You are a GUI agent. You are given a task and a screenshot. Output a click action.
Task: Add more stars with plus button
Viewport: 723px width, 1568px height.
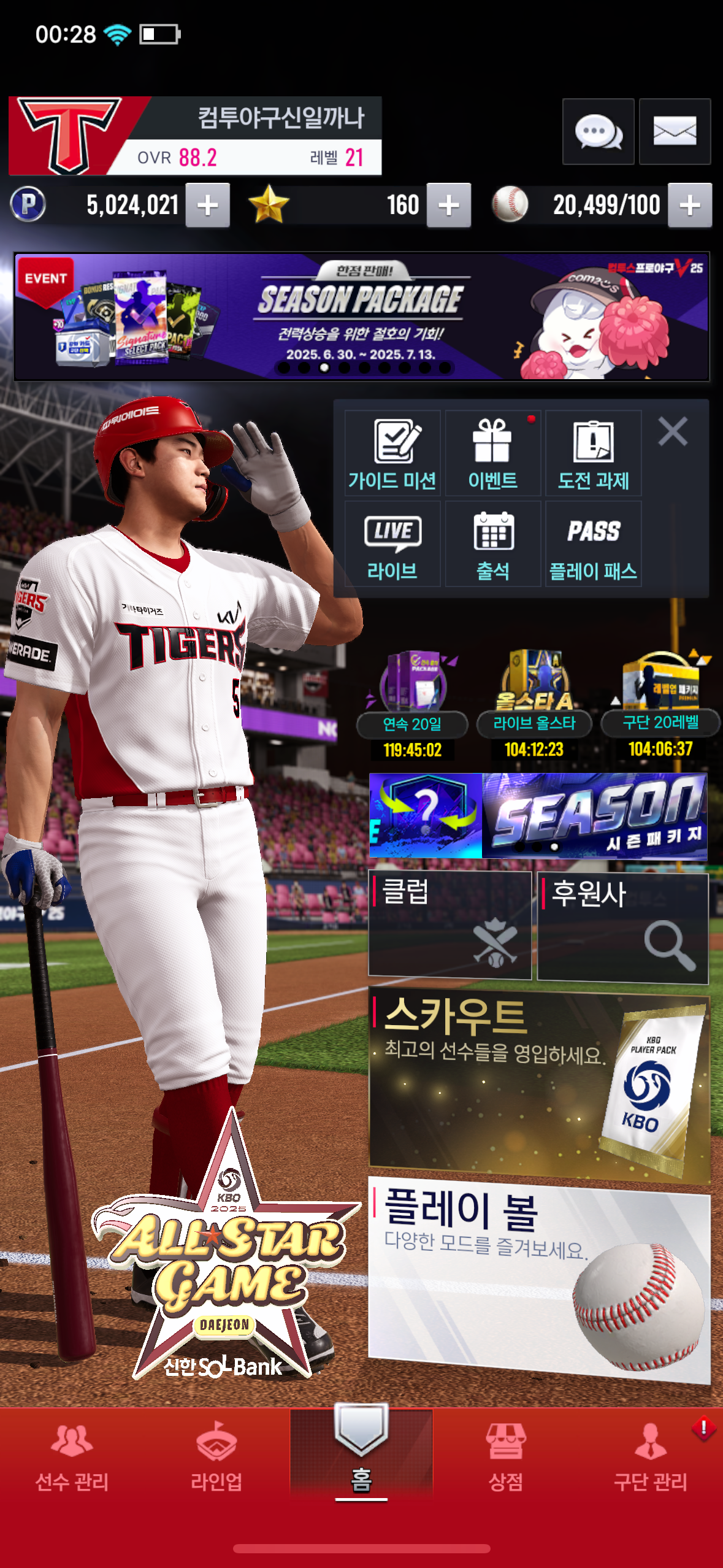tap(449, 205)
